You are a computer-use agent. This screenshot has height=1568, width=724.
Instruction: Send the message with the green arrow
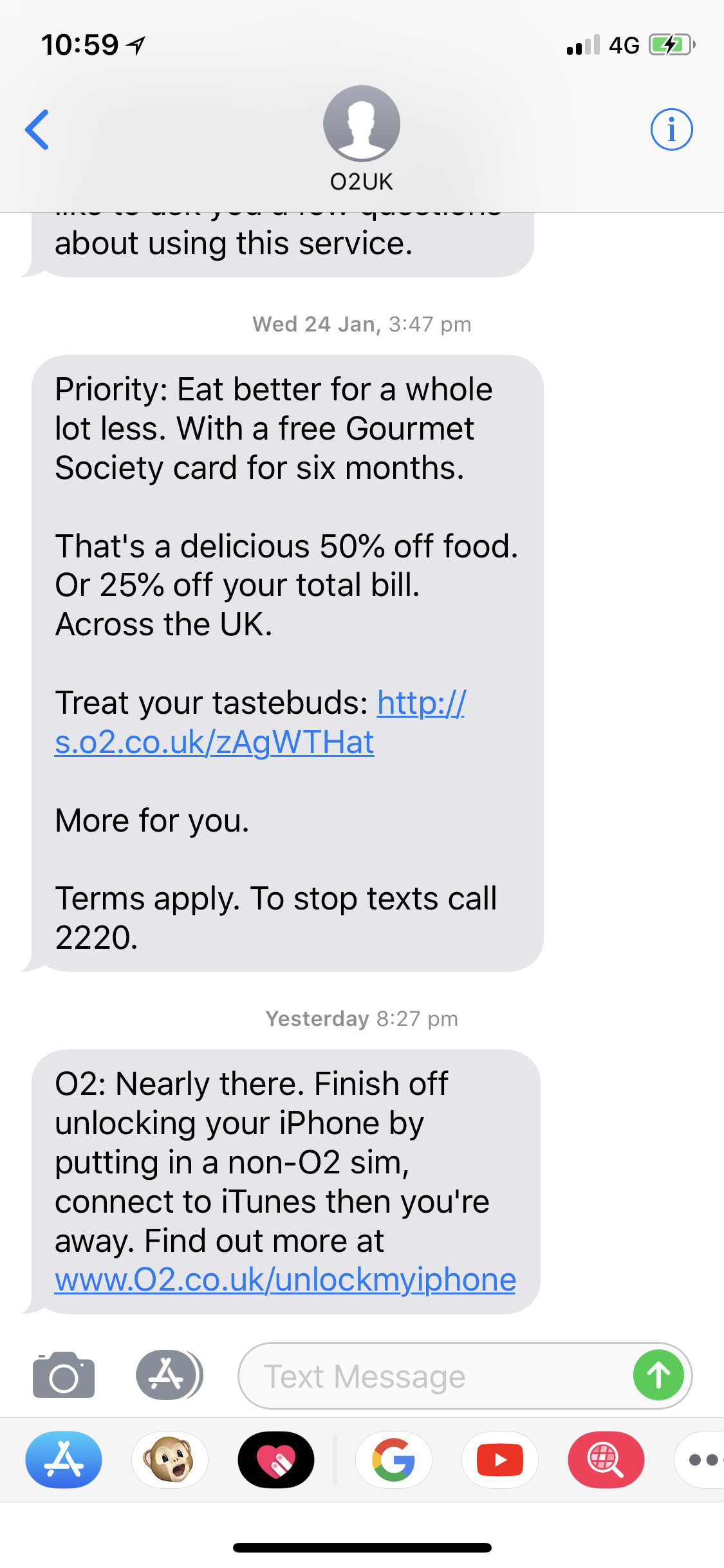click(x=658, y=1376)
